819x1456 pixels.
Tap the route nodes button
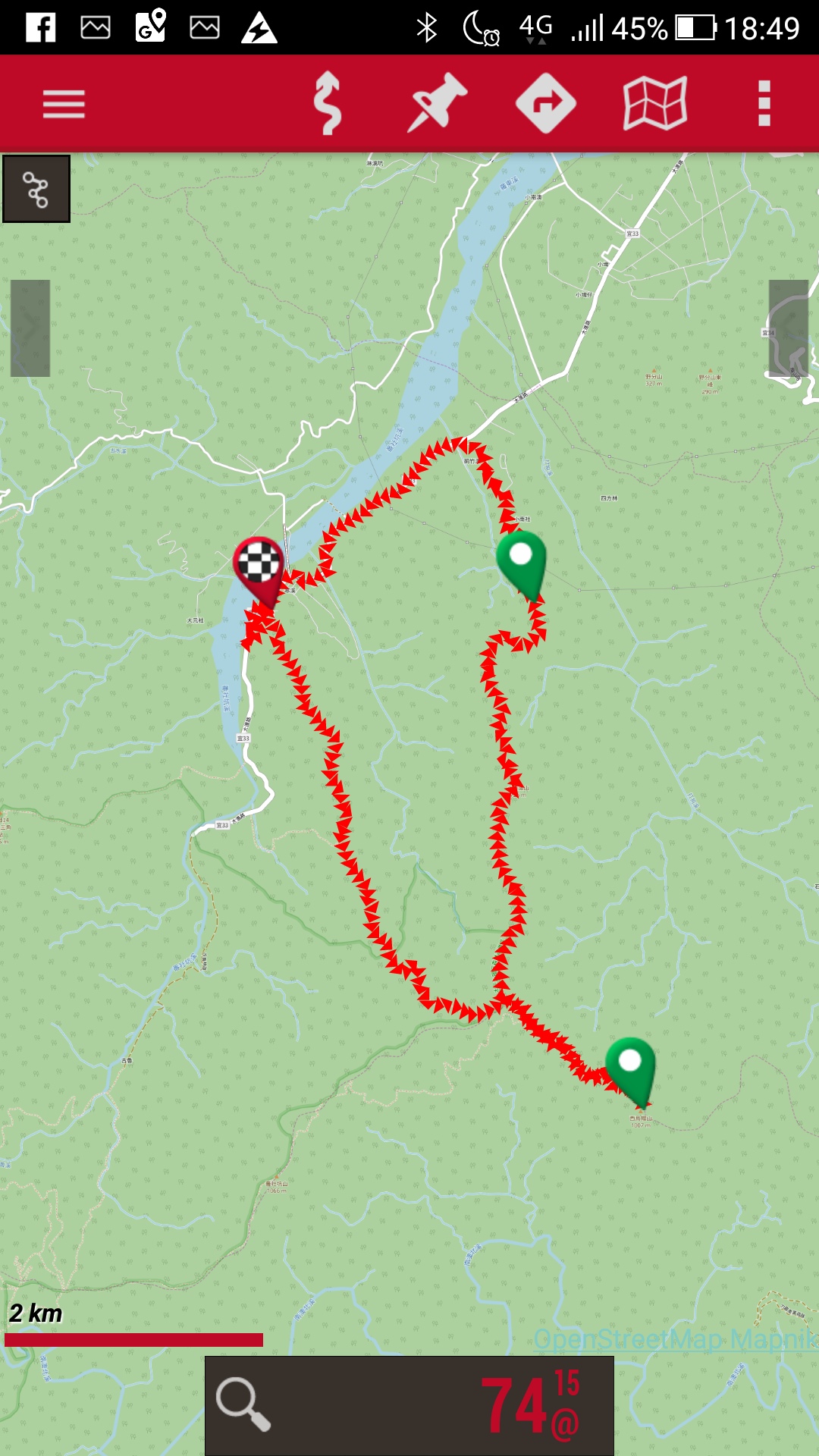(36, 189)
